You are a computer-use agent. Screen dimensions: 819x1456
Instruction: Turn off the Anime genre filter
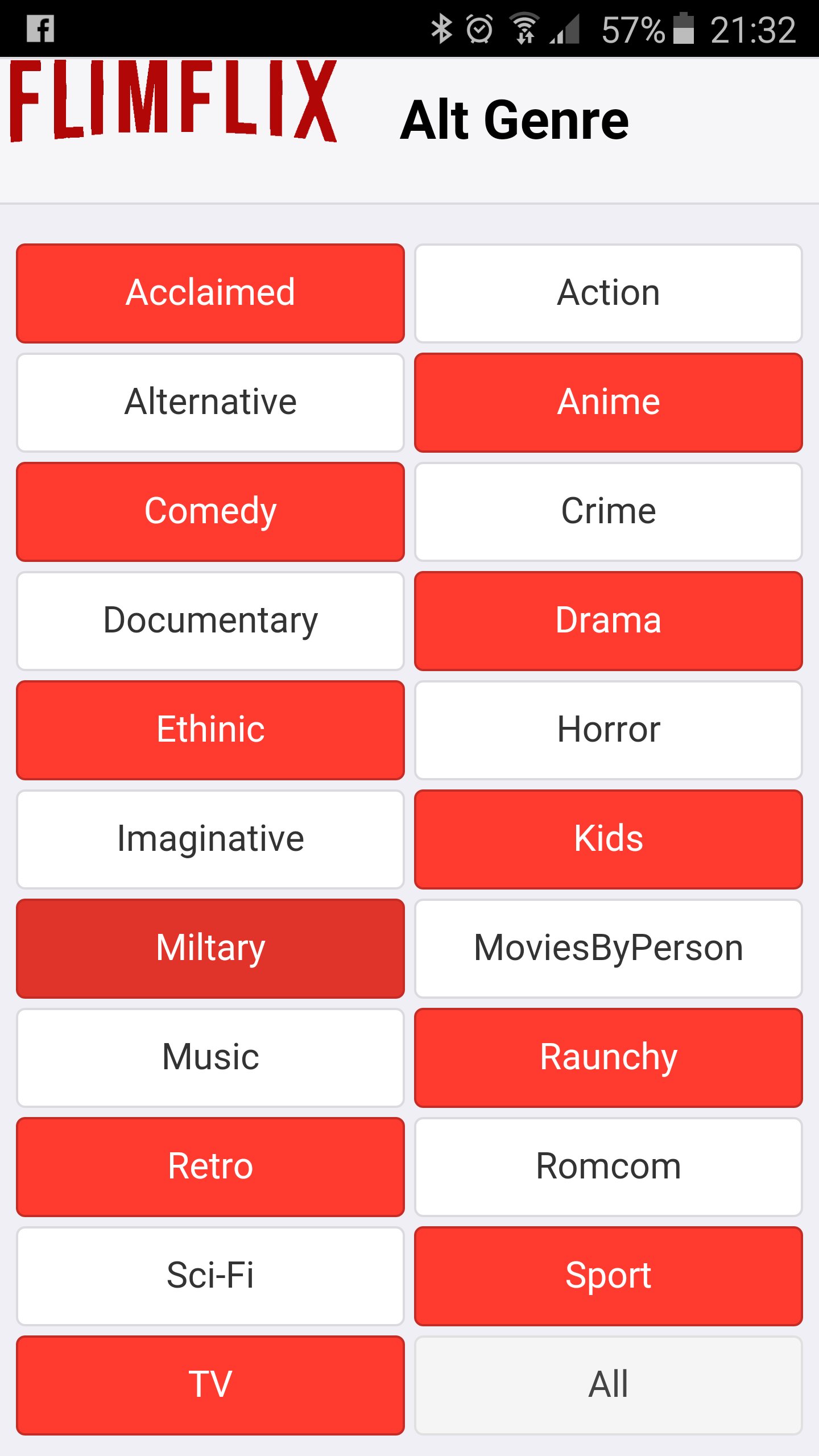[608, 402]
